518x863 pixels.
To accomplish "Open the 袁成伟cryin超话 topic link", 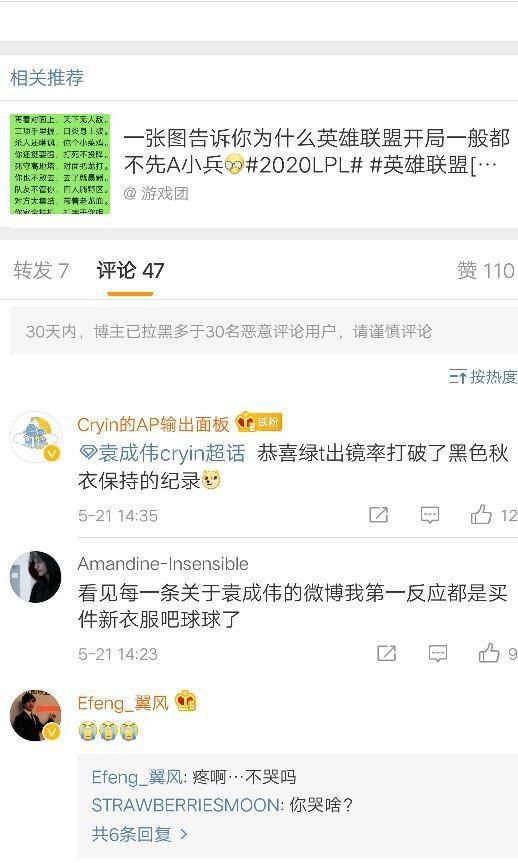I will (x=162, y=453).
